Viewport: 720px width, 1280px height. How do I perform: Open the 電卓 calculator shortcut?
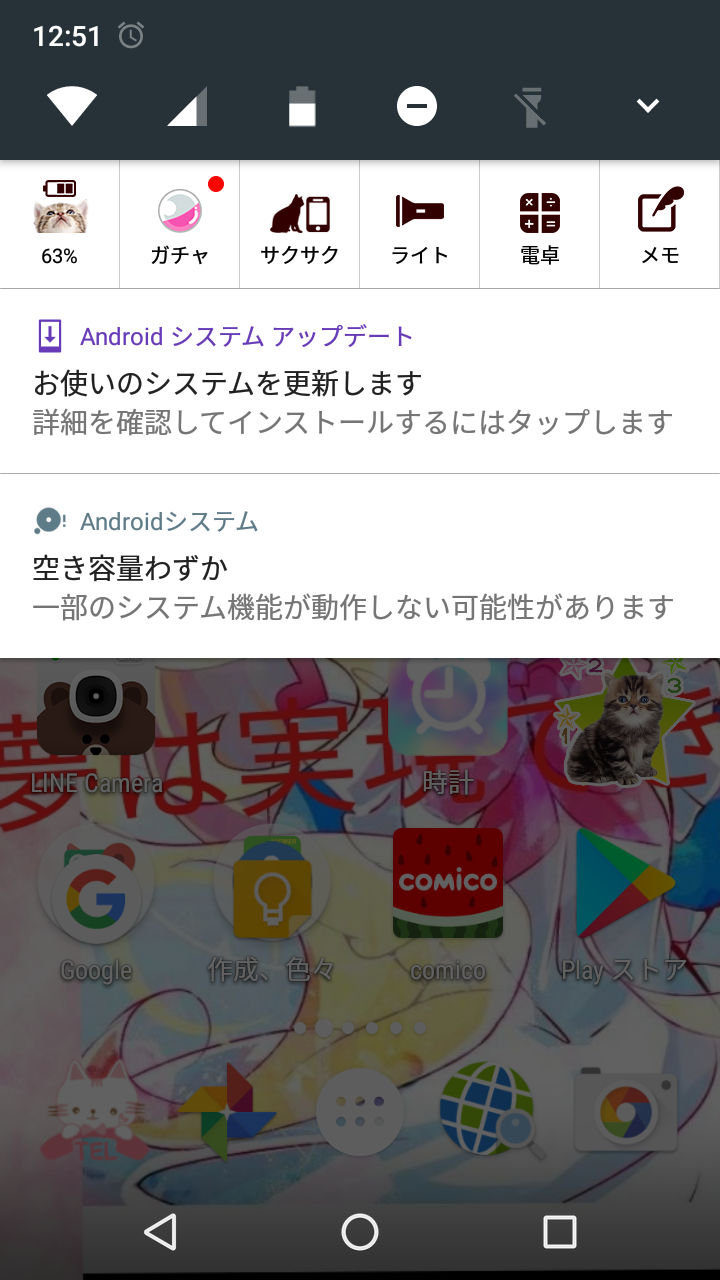coord(540,224)
